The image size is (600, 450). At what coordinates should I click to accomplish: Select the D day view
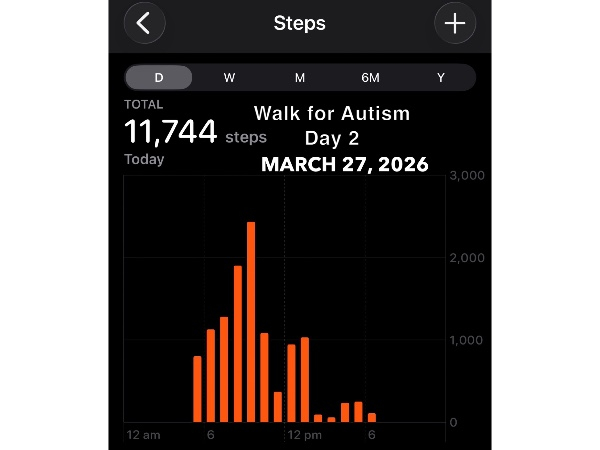tap(159, 78)
